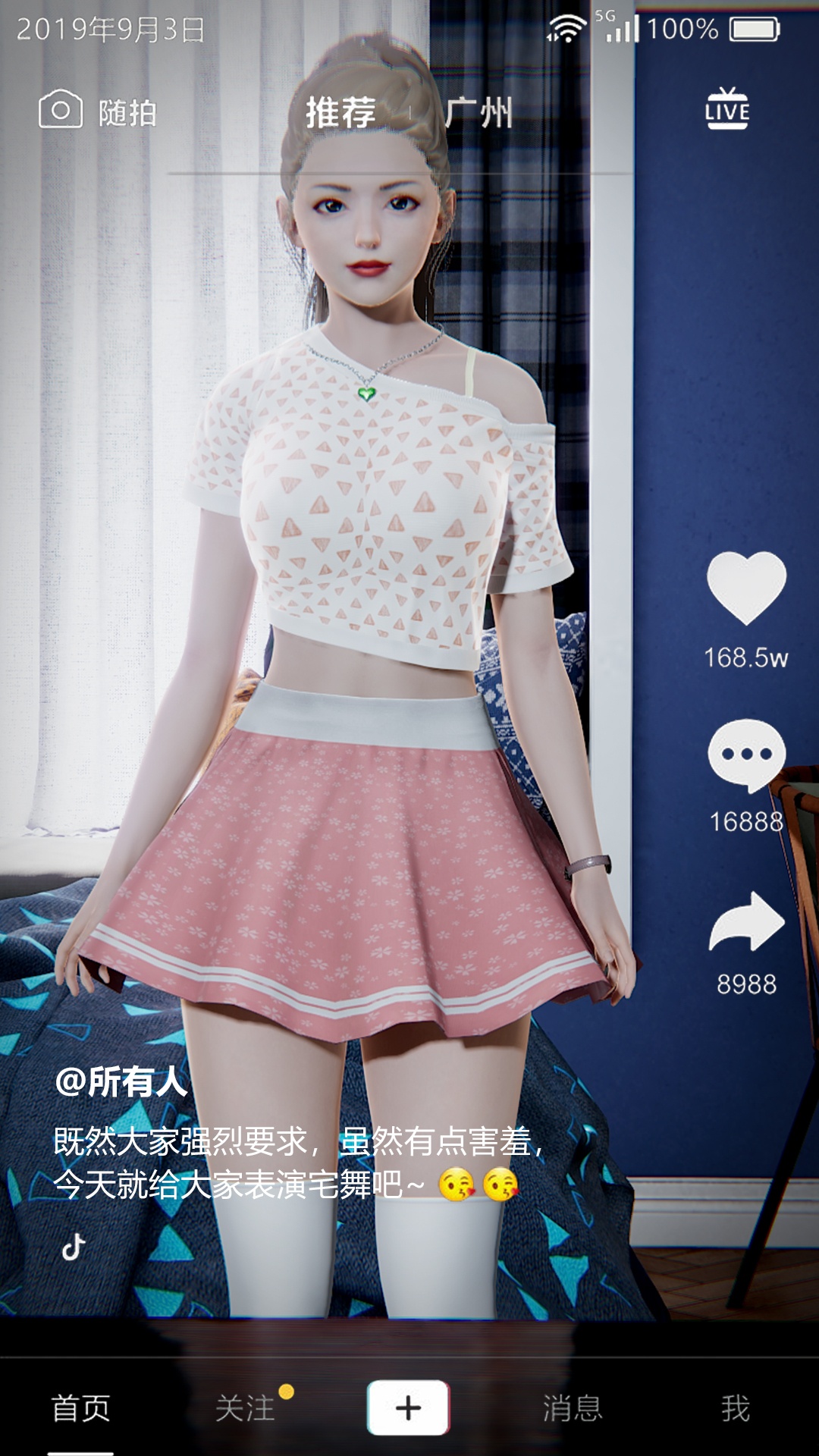The image size is (819, 1456).
Task: Switch to the 我 profile tab
Action: pyautogui.click(x=736, y=1408)
